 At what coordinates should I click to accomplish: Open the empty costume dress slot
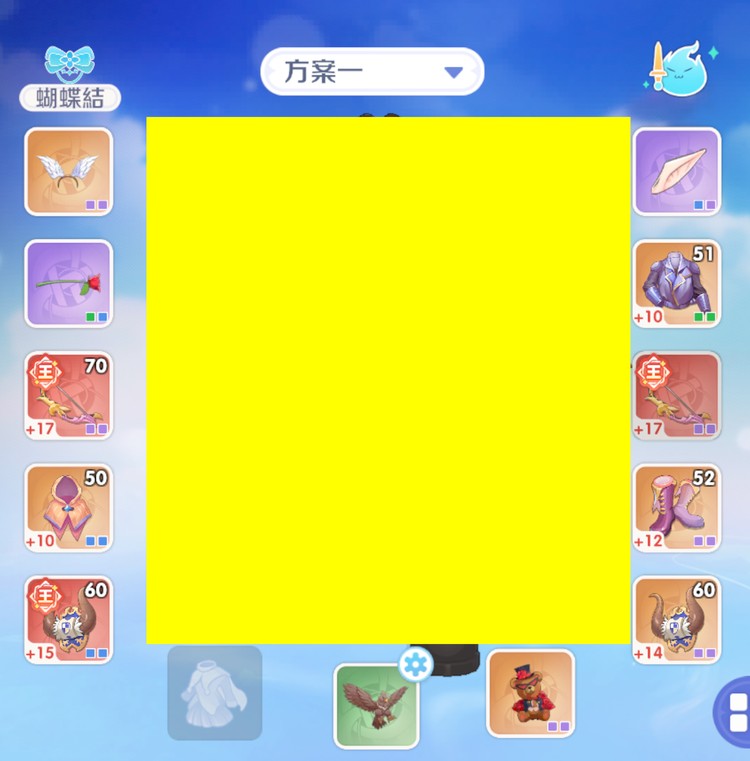[215, 693]
